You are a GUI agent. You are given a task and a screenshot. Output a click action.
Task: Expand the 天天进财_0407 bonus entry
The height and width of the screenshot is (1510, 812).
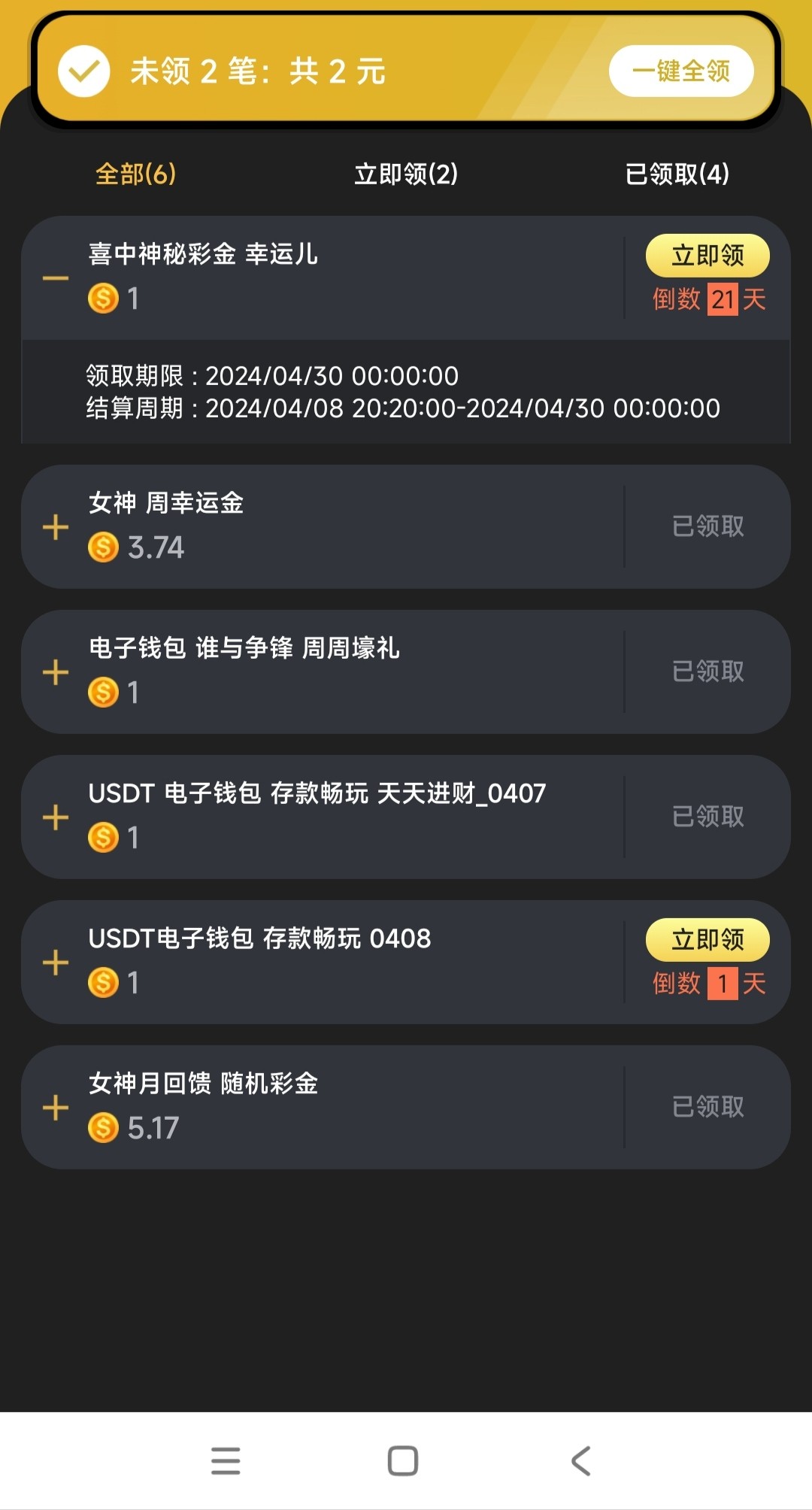(56, 817)
